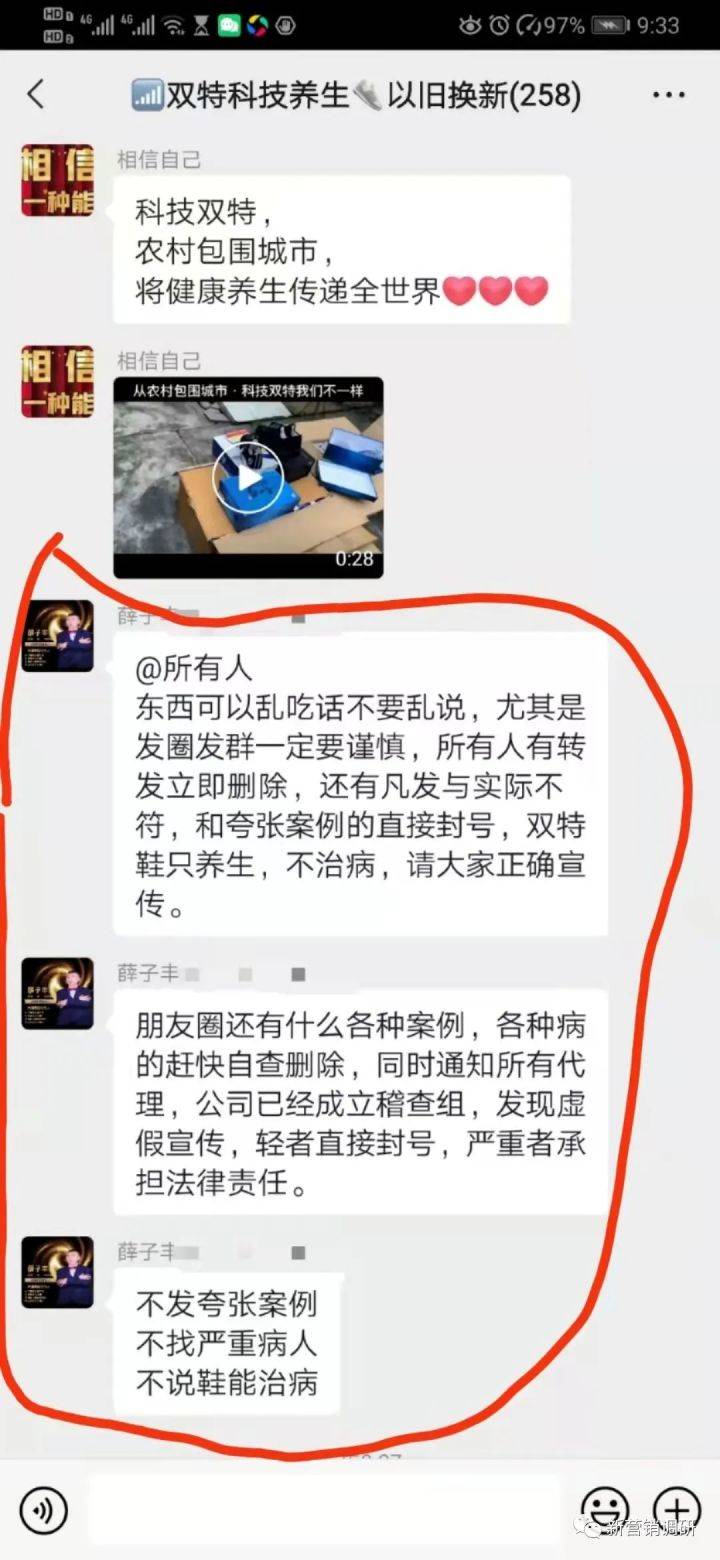Screen dimensions: 720x1560
Task: Switch to voice message input
Action: [43, 1508]
